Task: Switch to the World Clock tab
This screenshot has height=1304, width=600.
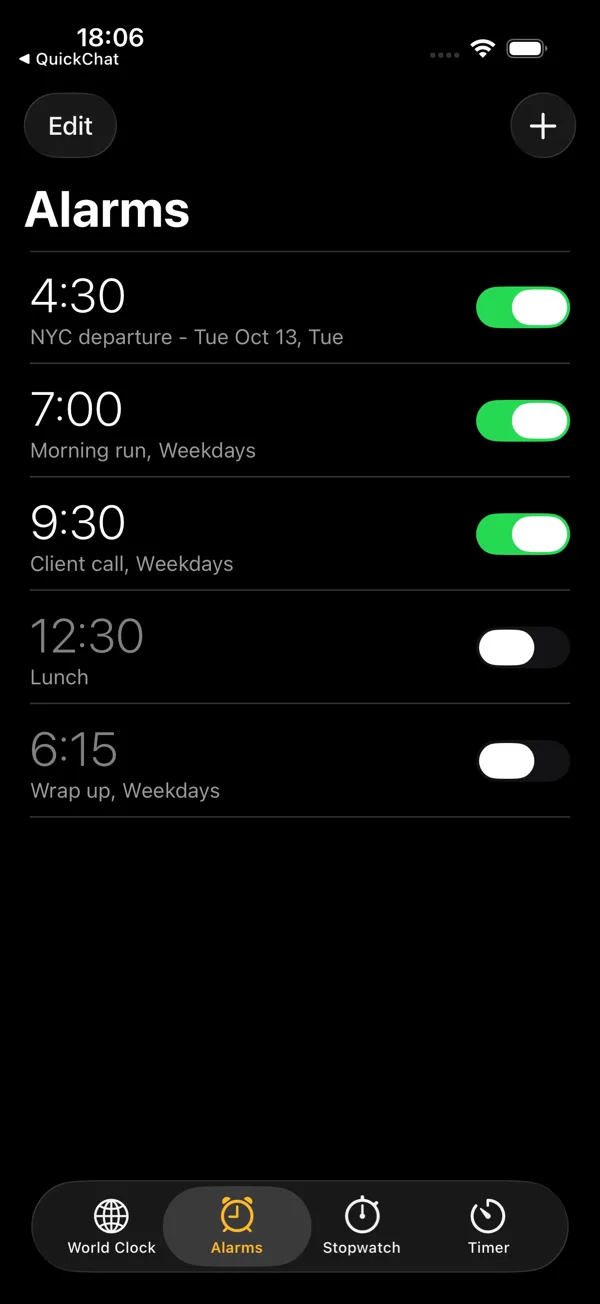Action: click(x=111, y=1227)
